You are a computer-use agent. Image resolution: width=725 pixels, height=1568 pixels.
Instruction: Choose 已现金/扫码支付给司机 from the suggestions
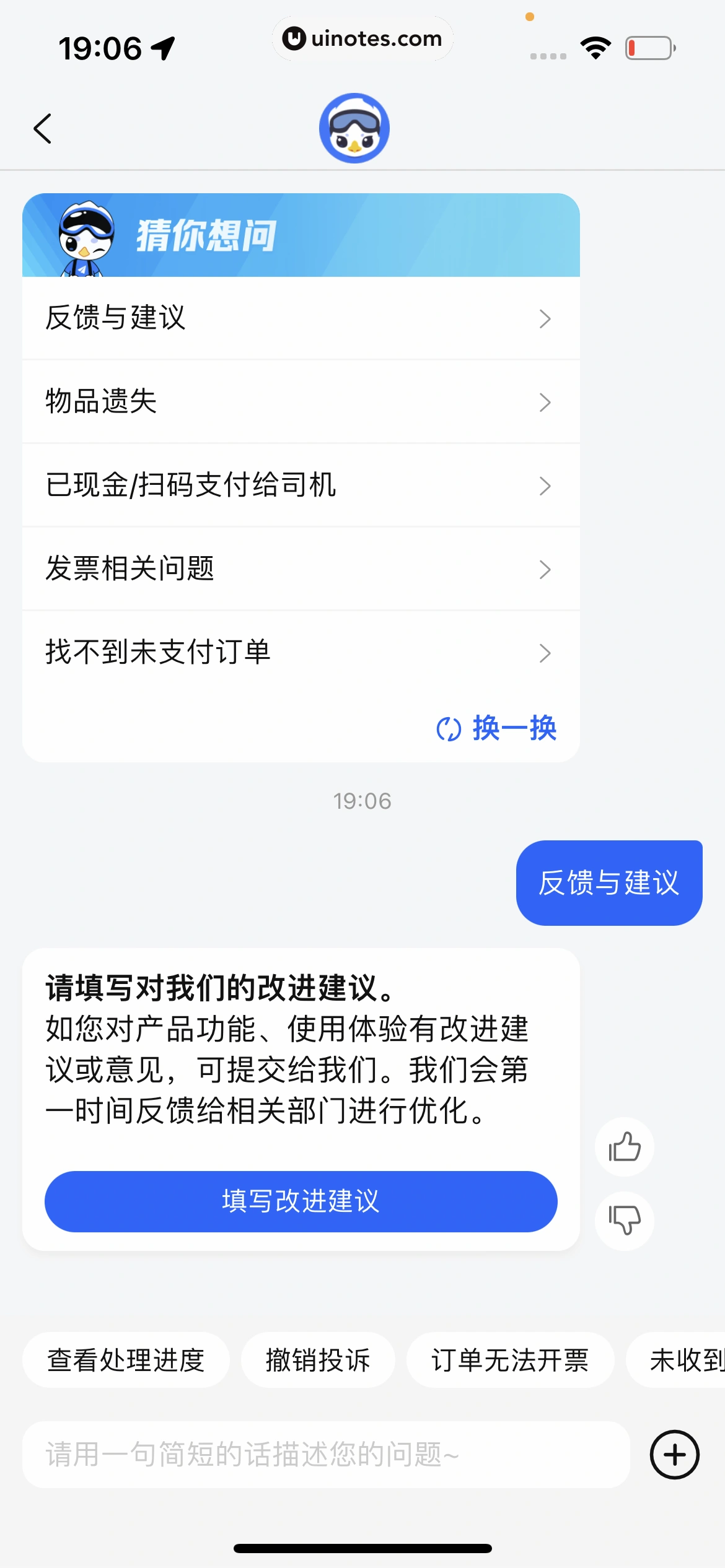point(300,486)
